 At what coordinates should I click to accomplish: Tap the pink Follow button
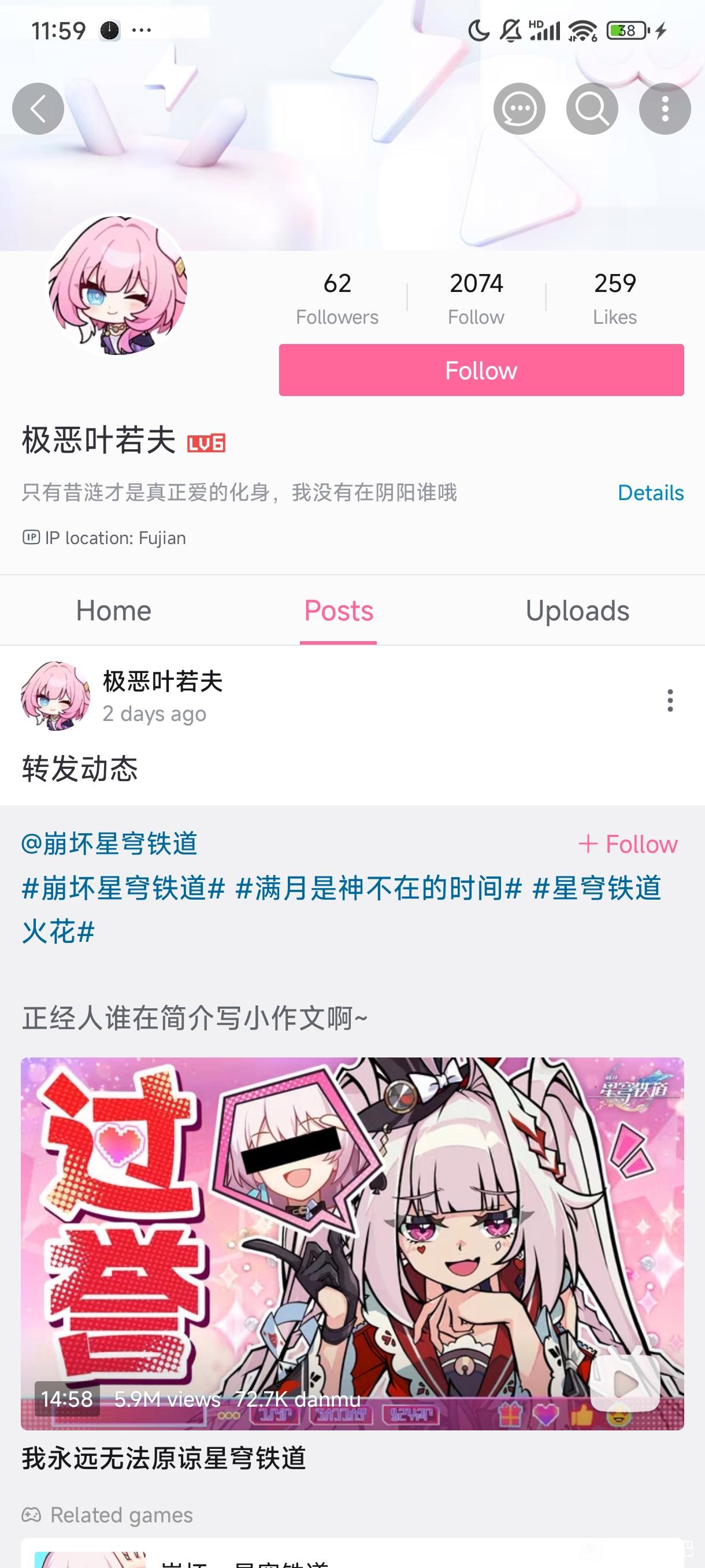click(x=481, y=370)
